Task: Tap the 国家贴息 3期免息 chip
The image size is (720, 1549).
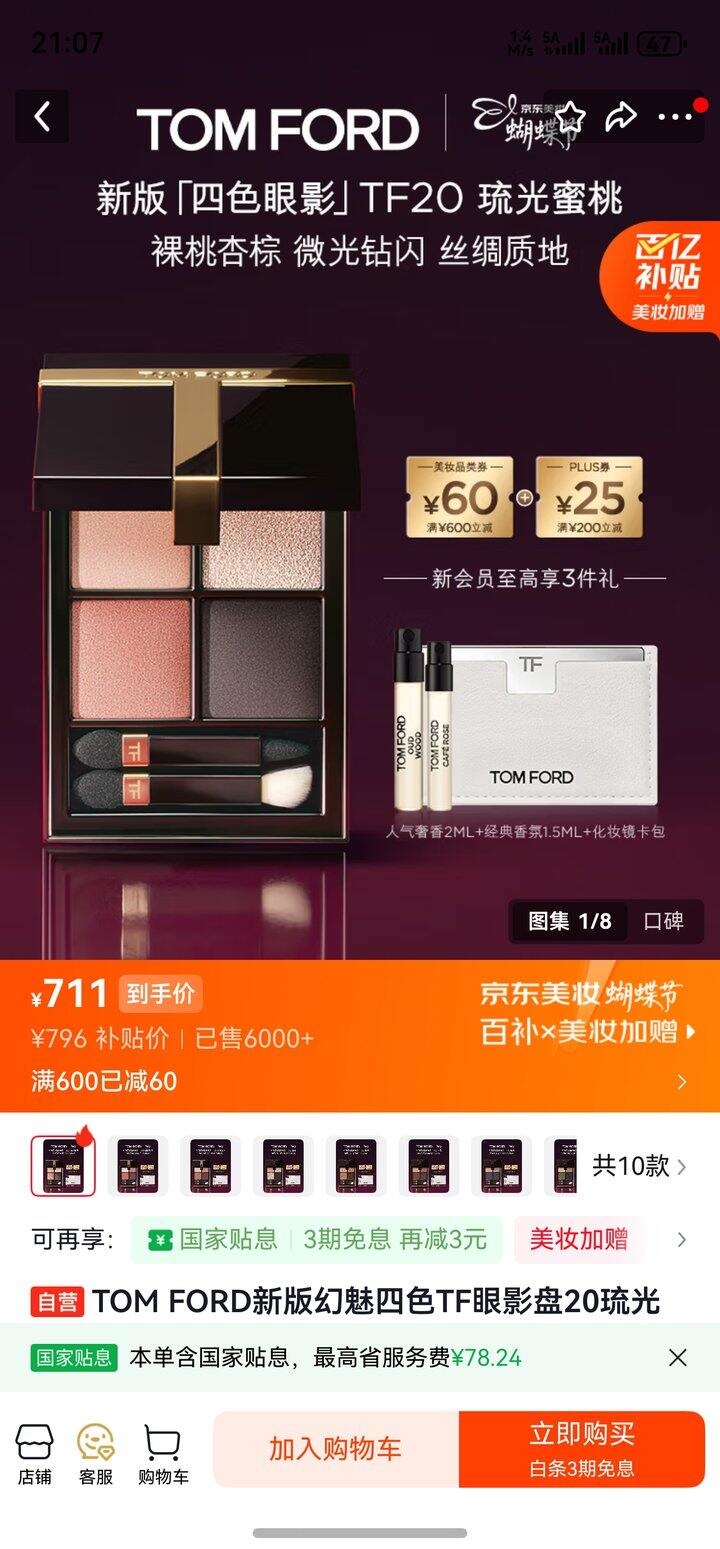Action: tap(320, 1240)
